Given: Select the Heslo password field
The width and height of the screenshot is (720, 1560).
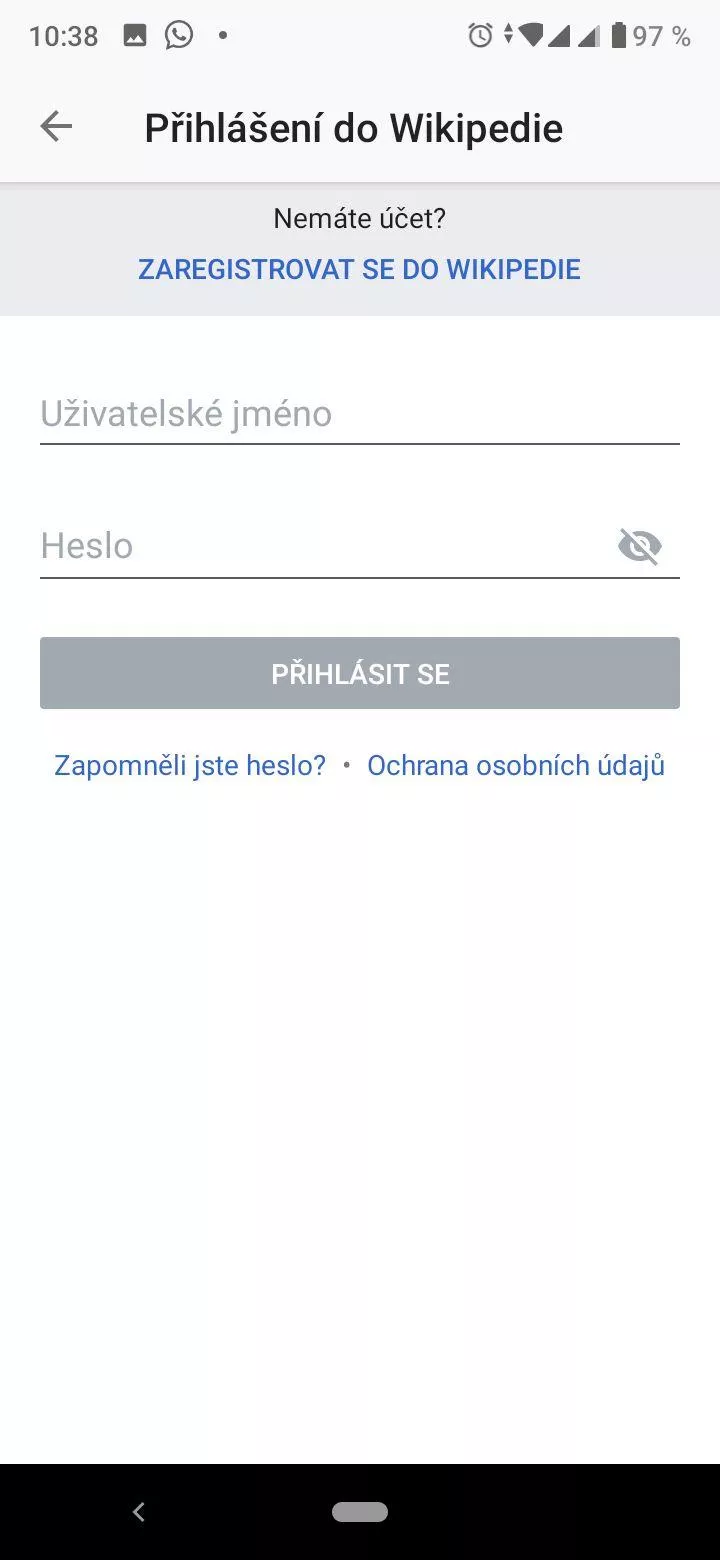Looking at the screenshot, I should (326, 546).
